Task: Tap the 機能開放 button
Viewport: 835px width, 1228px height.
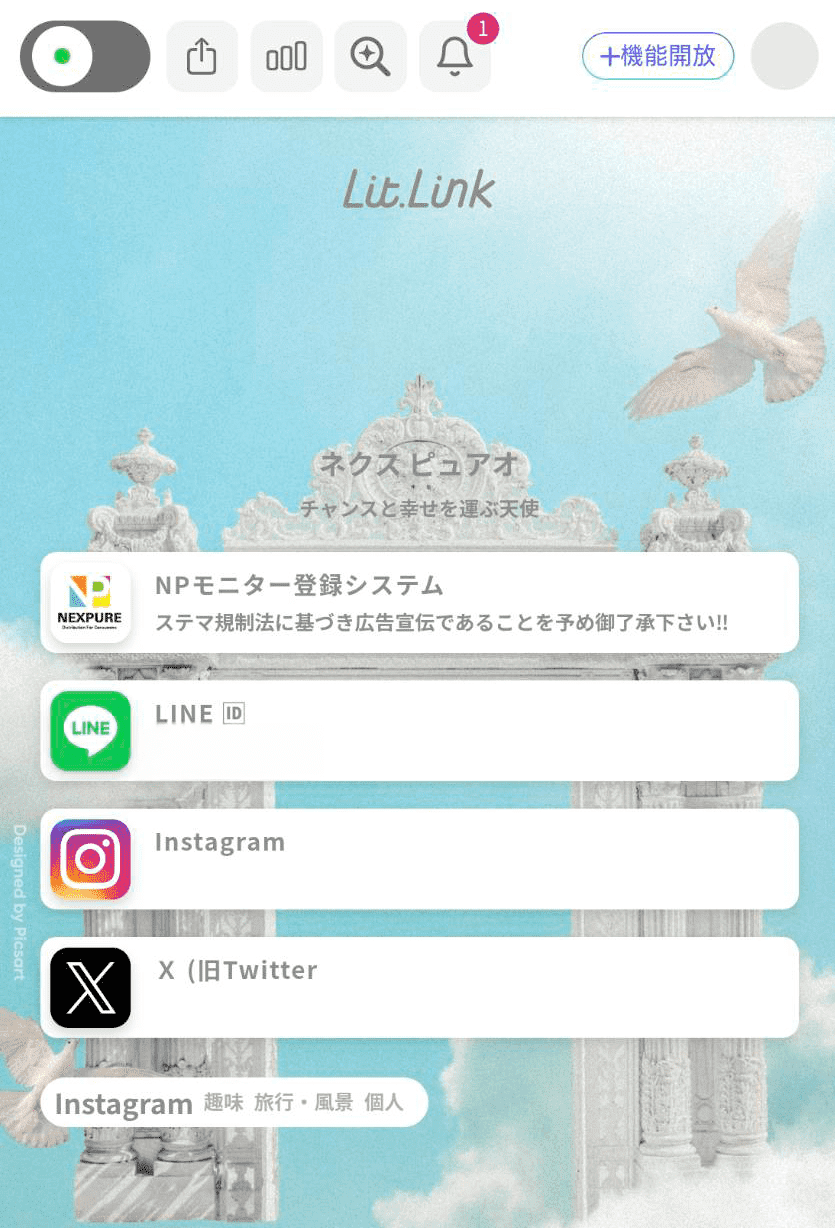Action: click(x=658, y=56)
